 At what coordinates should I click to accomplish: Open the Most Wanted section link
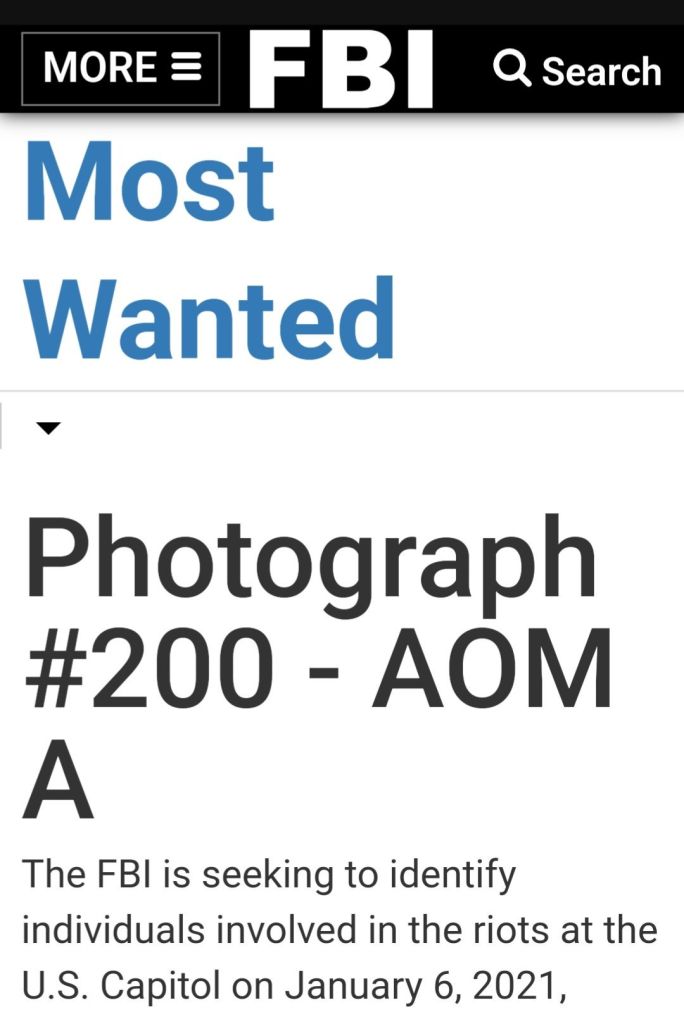click(208, 252)
